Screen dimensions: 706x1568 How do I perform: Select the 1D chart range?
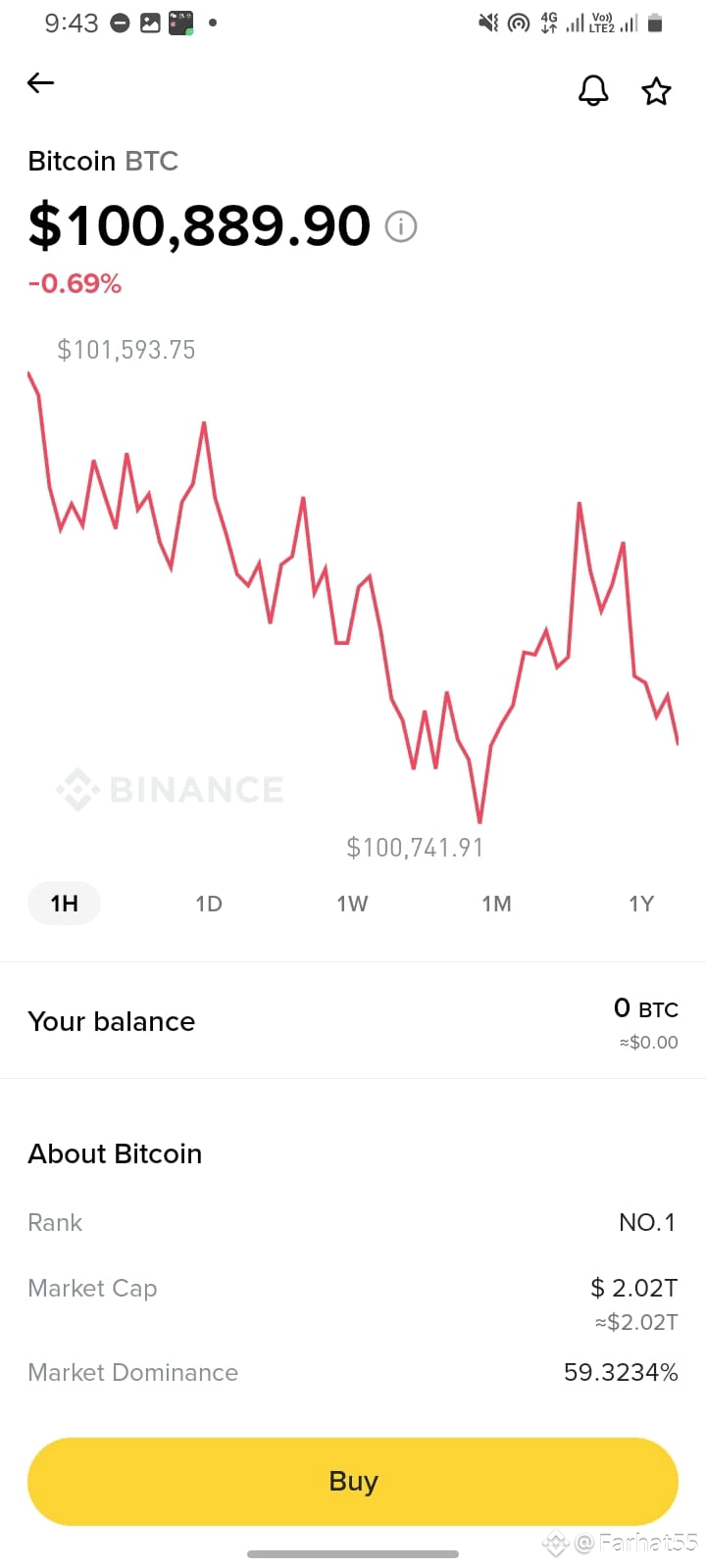tap(209, 903)
